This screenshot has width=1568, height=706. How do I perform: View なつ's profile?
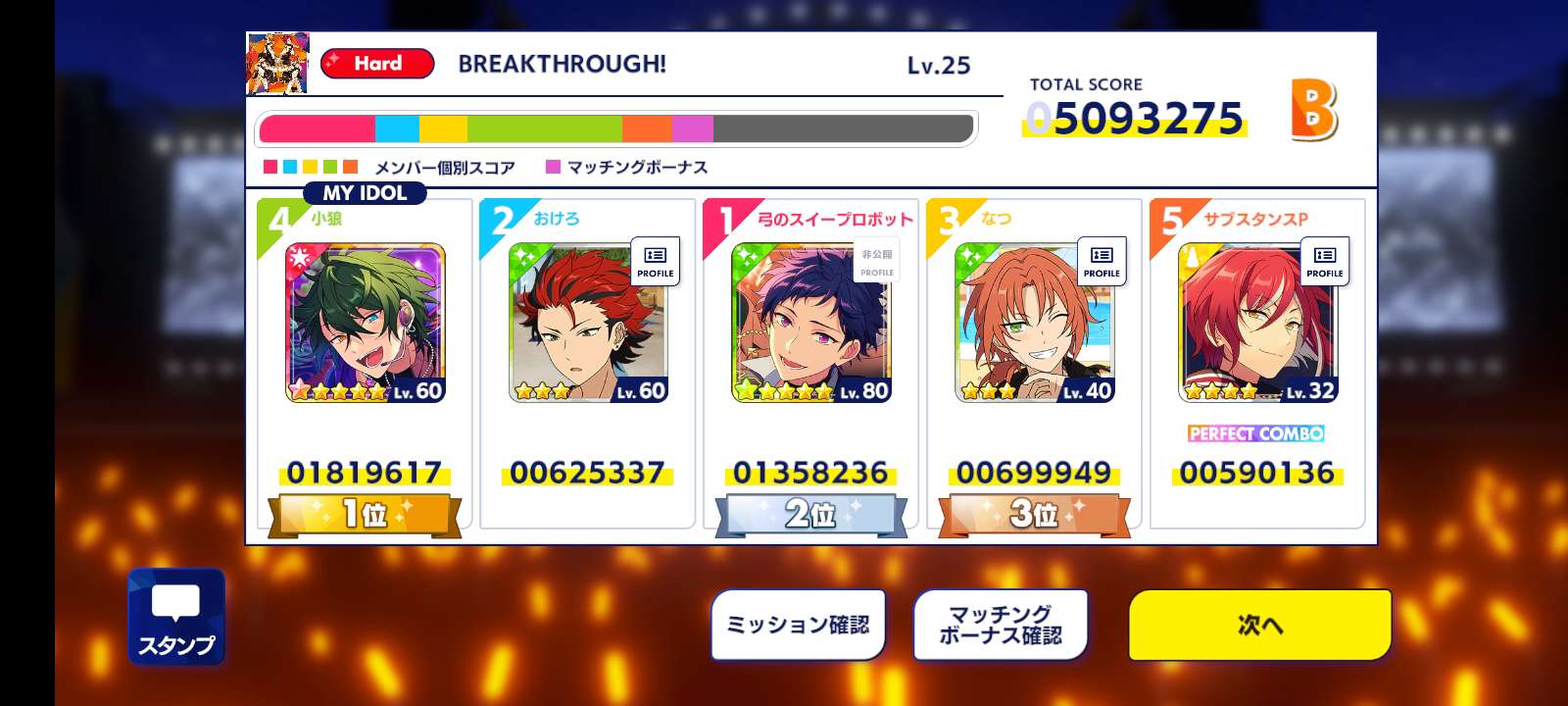pyautogui.click(x=1101, y=262)
